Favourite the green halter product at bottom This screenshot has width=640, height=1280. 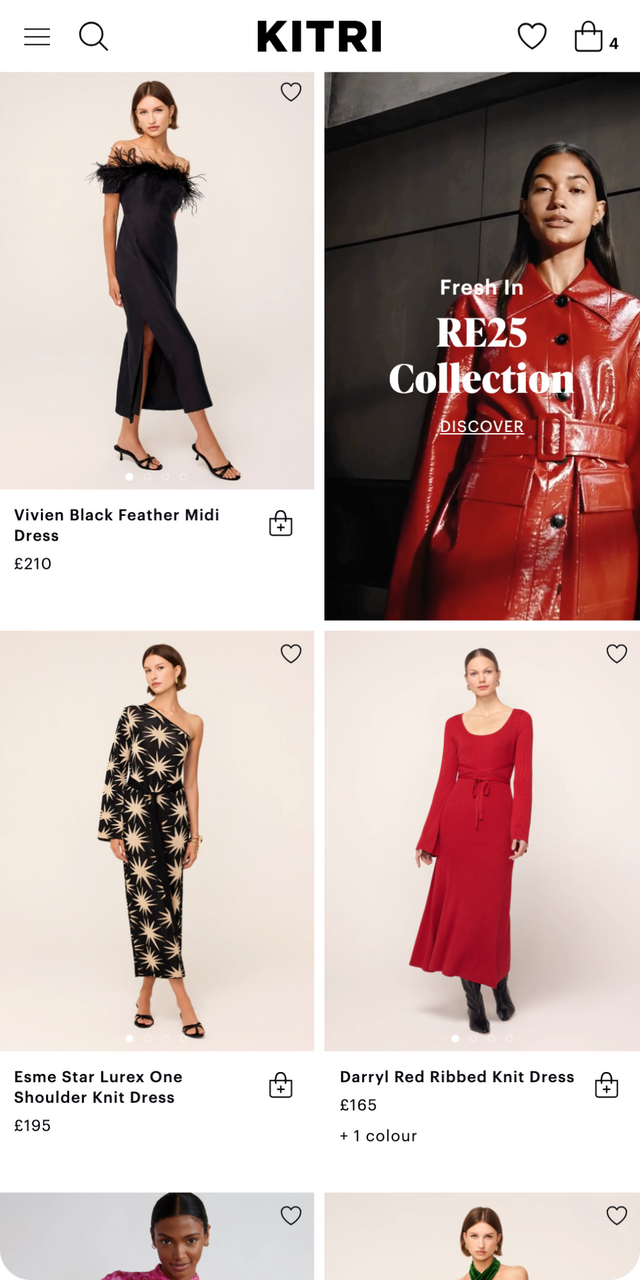[x=617, y=1216]
